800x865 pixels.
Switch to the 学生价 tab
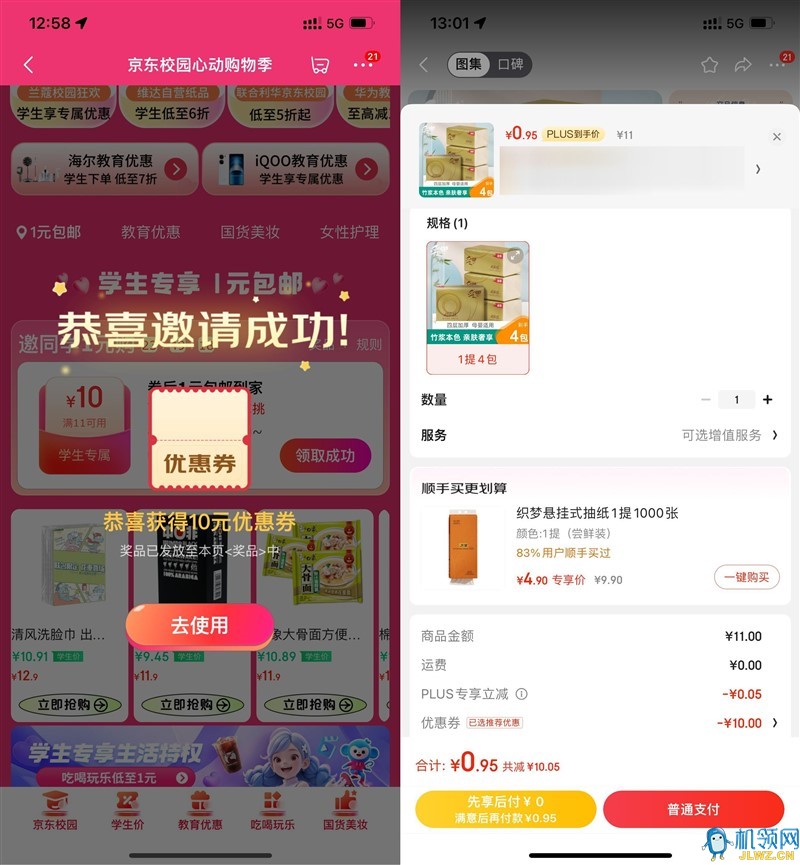(129, 812)
